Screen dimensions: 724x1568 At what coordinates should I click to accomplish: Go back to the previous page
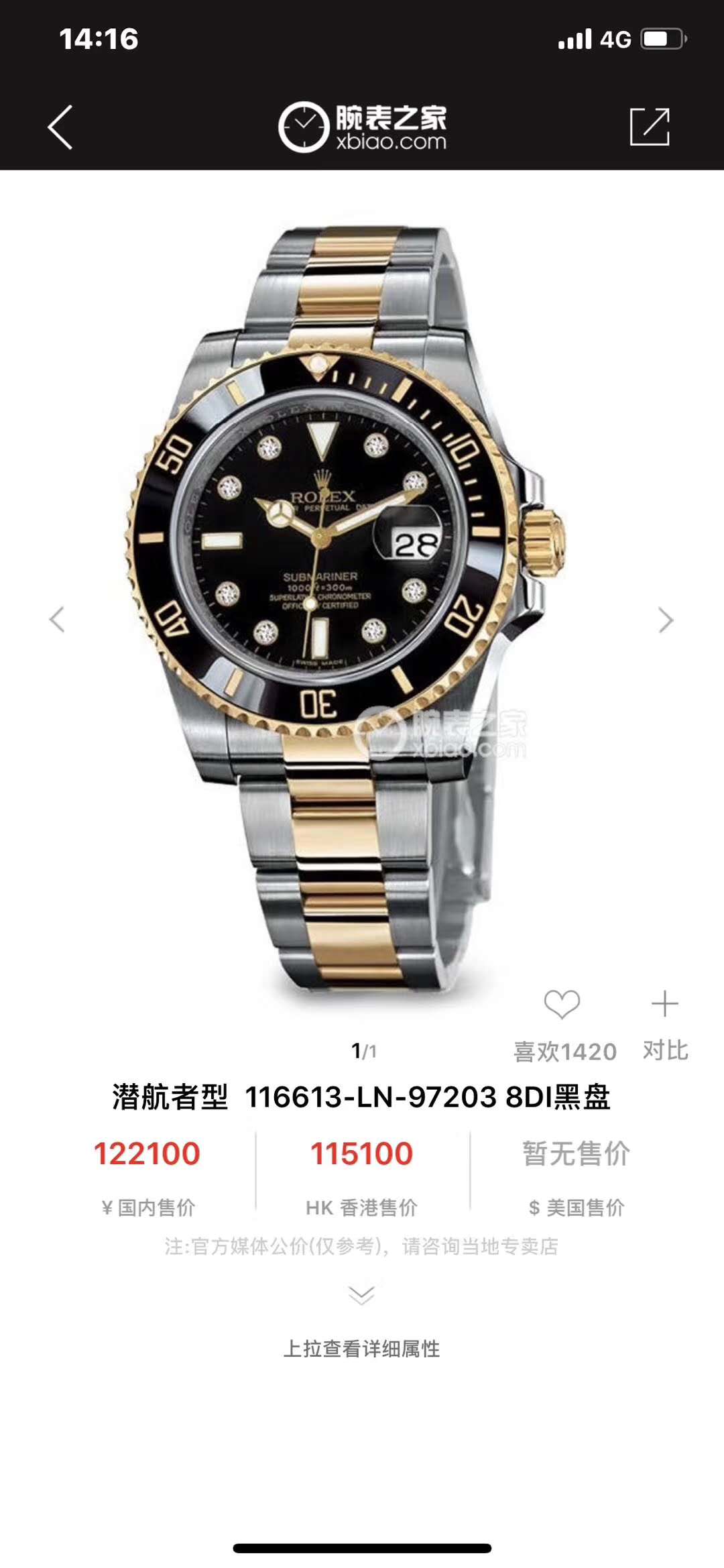pyautogui.click(x=60, y=127)
